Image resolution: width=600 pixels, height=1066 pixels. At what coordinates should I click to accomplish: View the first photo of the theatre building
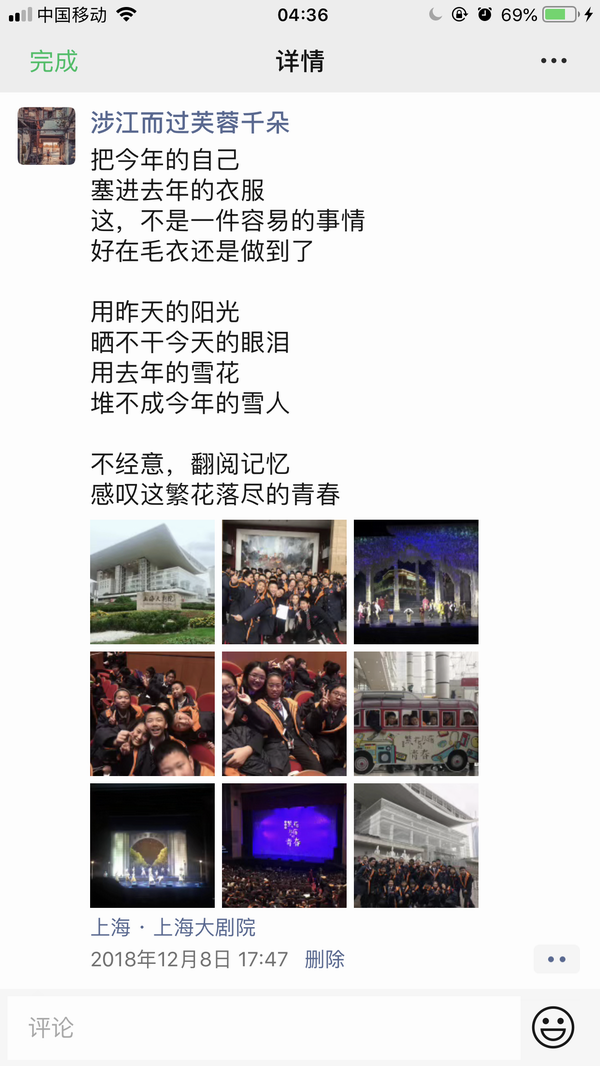(x=152, y=581)
